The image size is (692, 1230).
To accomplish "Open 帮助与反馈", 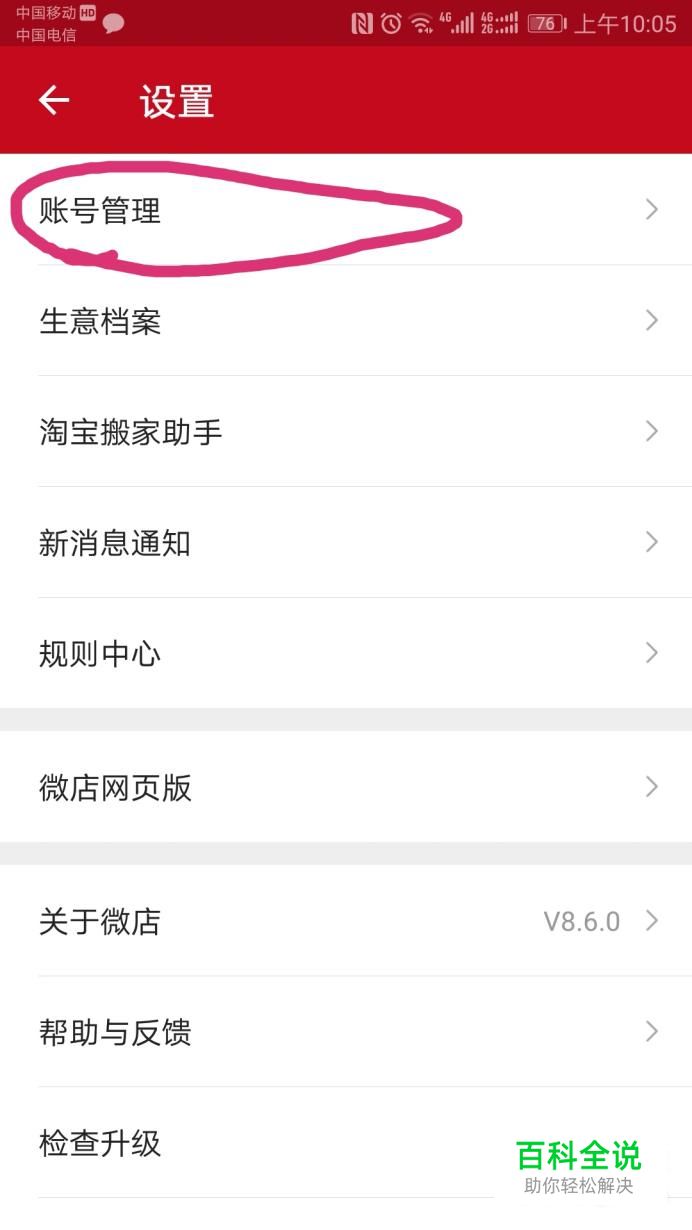I will click(346, 1032).
